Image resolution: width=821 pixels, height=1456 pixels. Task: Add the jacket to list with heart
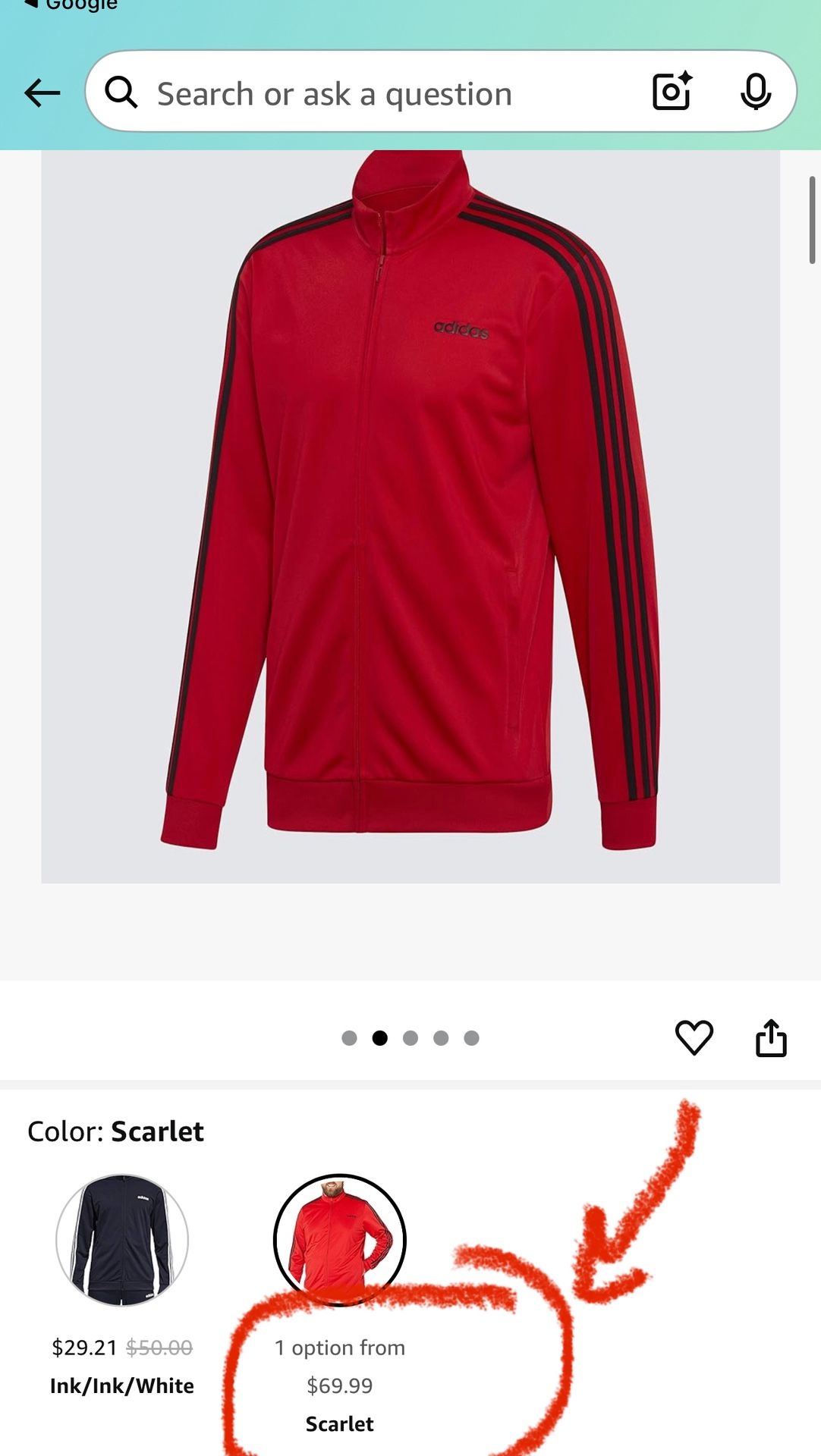tap(694, 1037)
